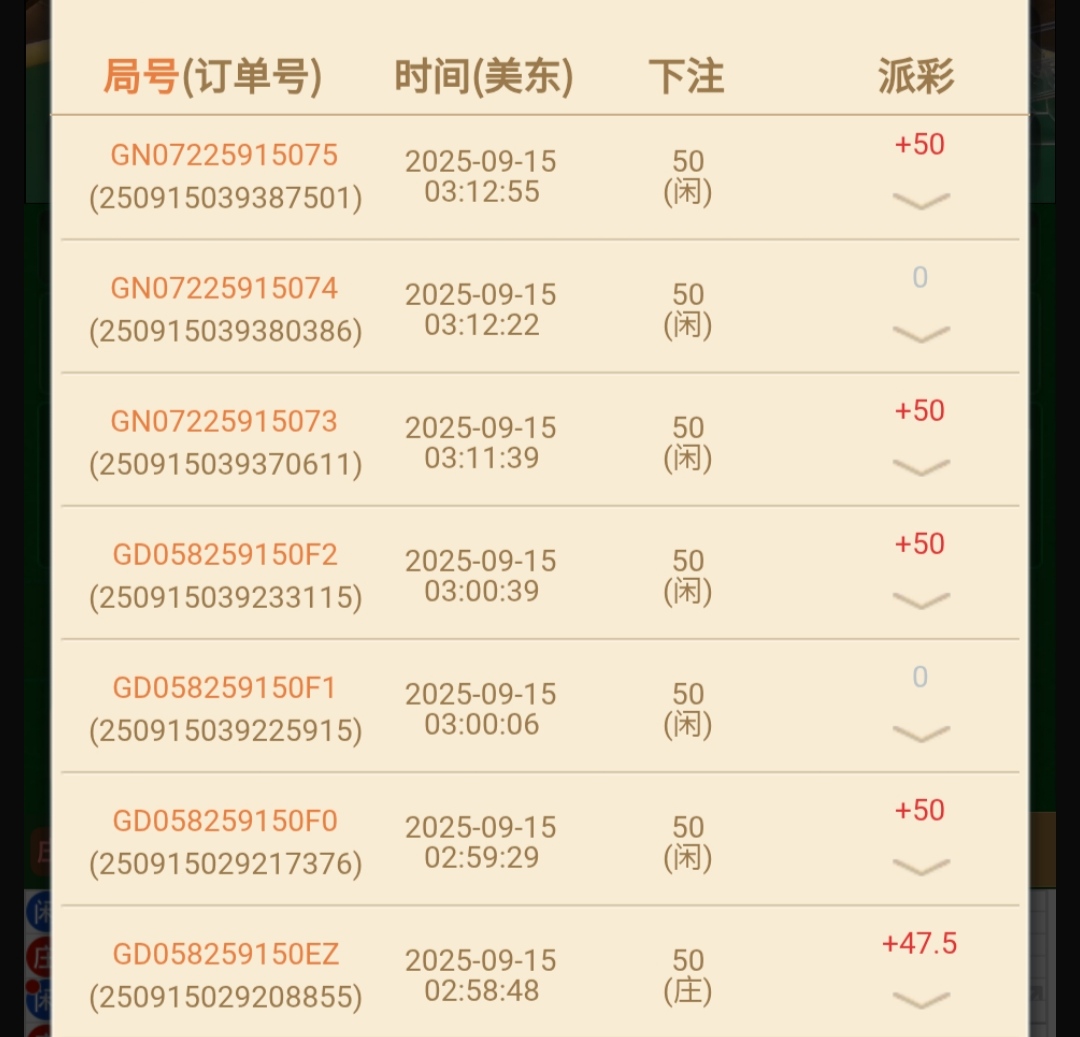
Task: Expand details for round GD058259150F2
Action: click(x=920, y=600)
